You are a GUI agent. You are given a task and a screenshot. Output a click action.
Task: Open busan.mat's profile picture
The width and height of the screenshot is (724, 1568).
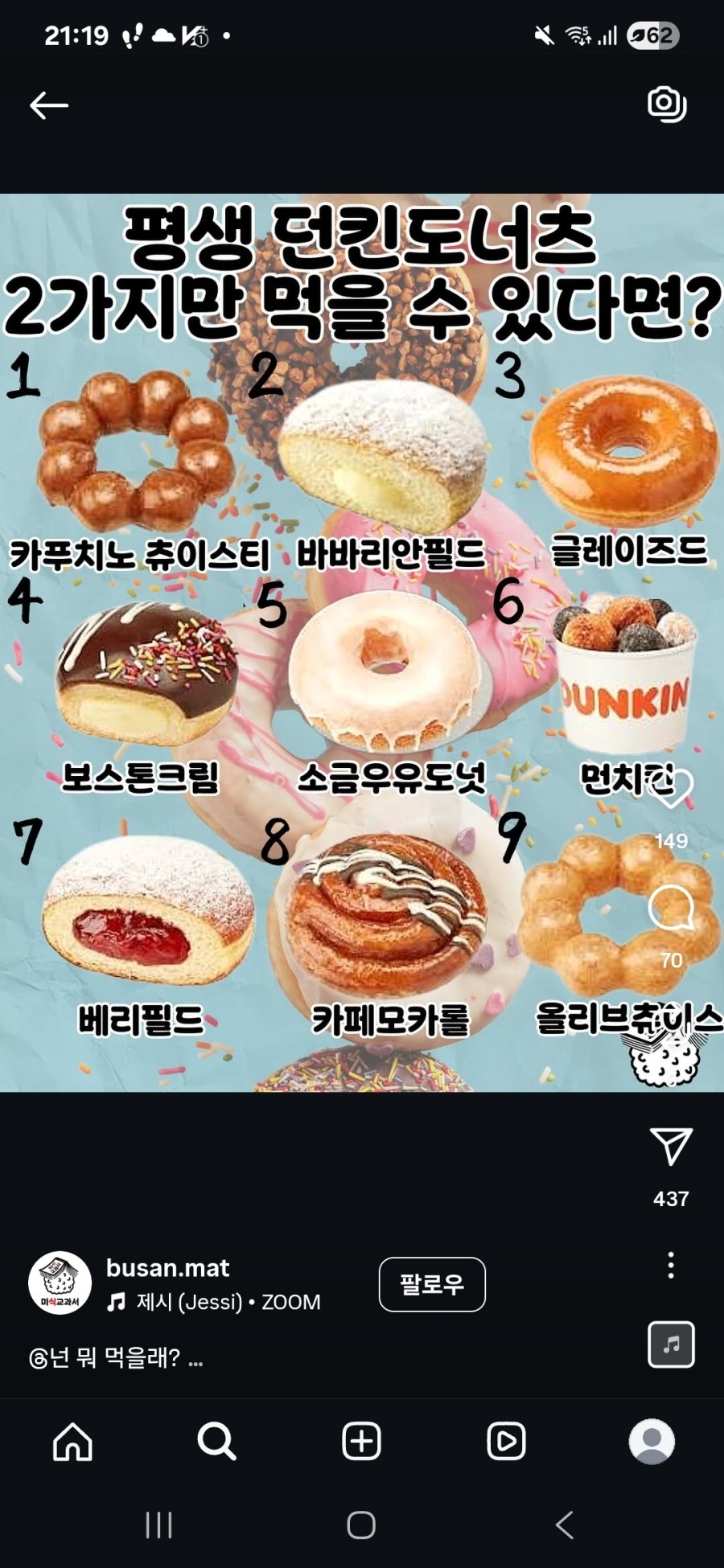(60, 1283)
